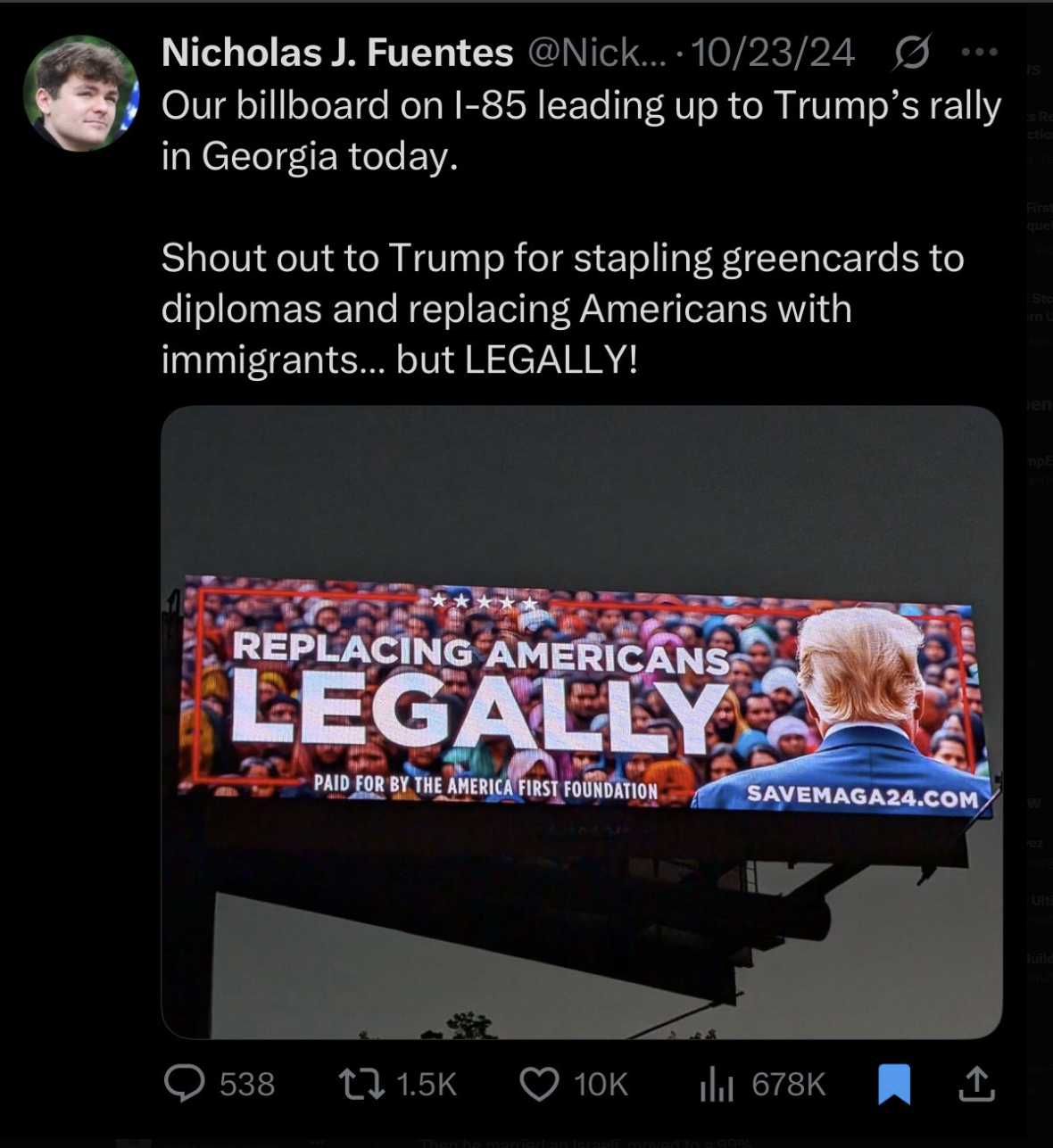
Task: Remove the bookmark from this post
Action: pyautogui.click(x=894, y=1083)
